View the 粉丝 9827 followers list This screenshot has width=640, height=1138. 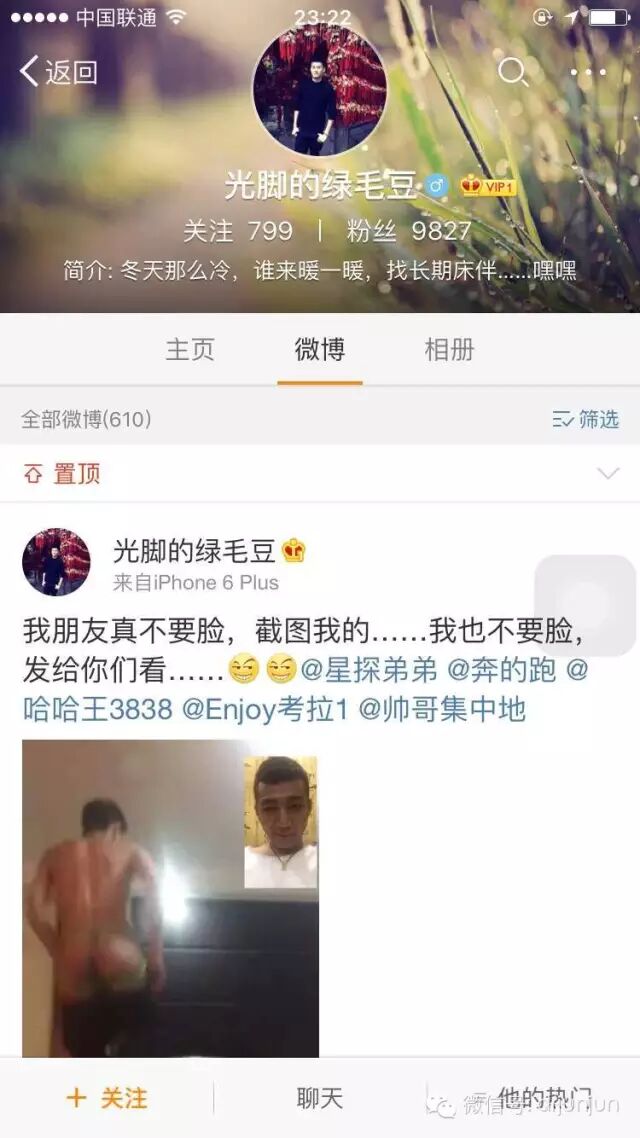pos(409,231)
